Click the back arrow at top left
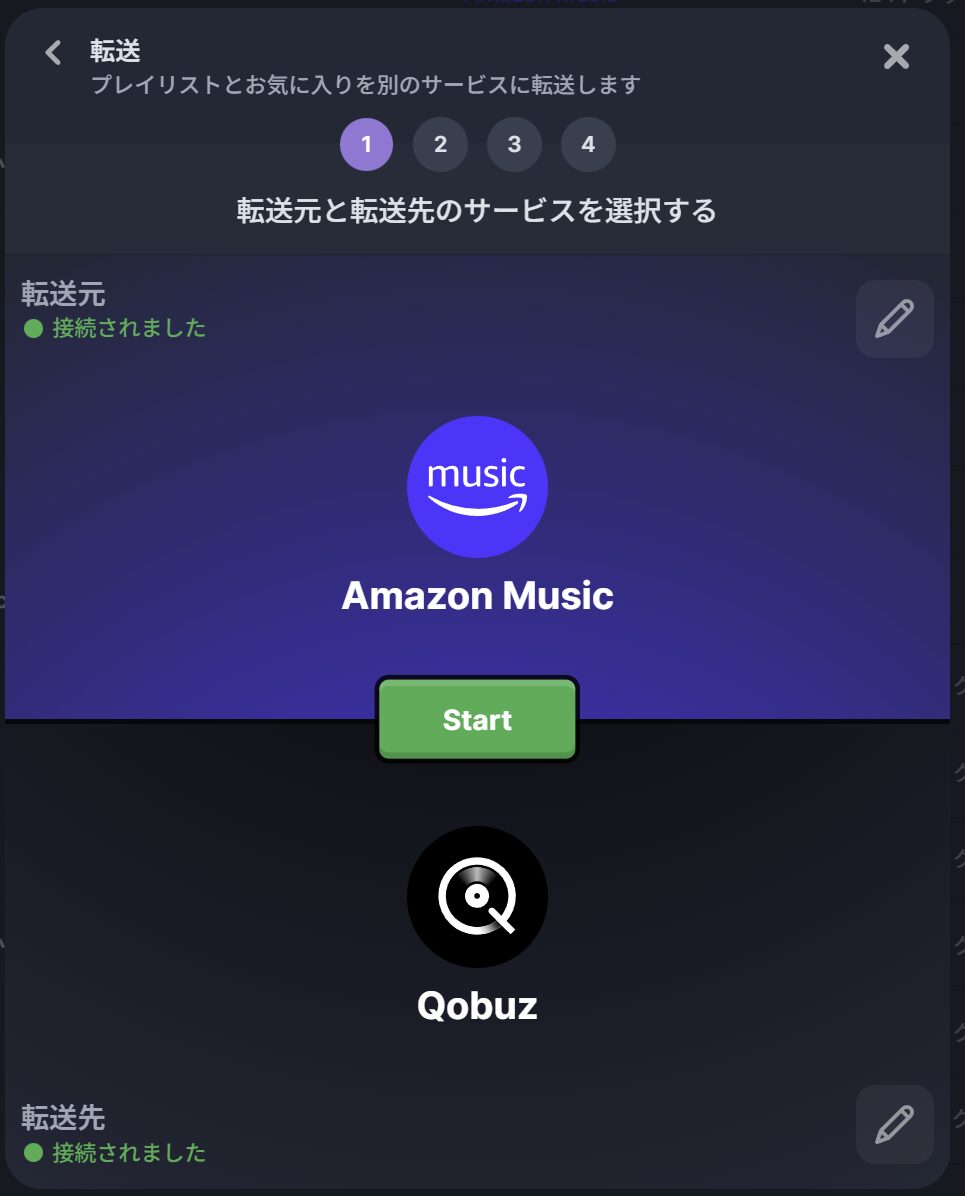 pos(52,52)
